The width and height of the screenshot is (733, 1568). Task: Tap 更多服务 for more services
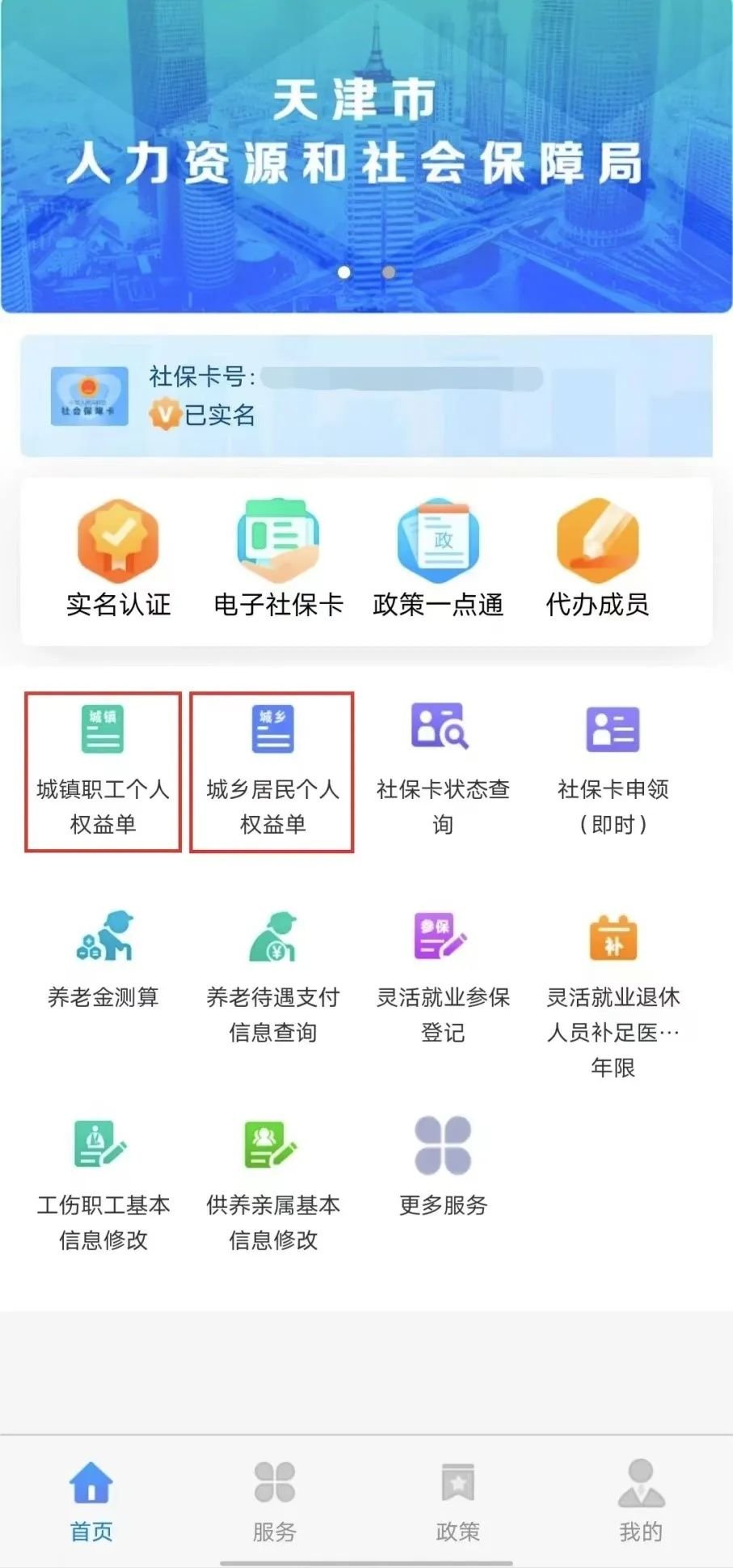[x=442, y=1165]
